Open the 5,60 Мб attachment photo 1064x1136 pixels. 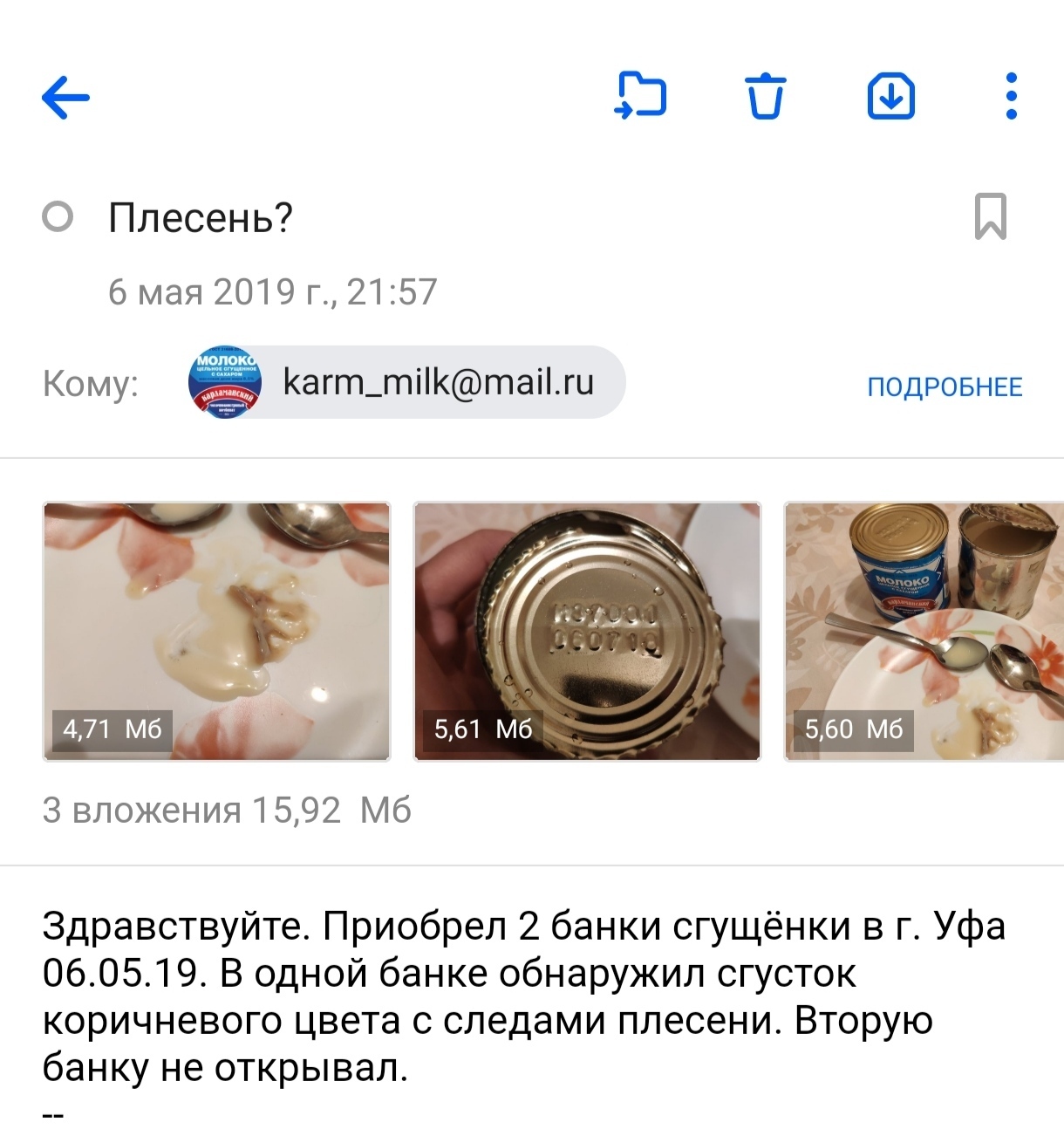(x=924, y=631)
